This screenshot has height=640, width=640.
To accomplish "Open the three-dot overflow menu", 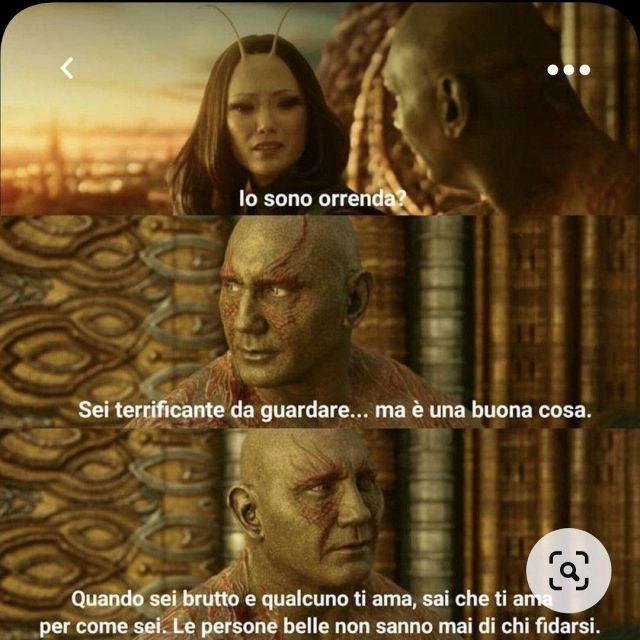I will click(568, 70).
